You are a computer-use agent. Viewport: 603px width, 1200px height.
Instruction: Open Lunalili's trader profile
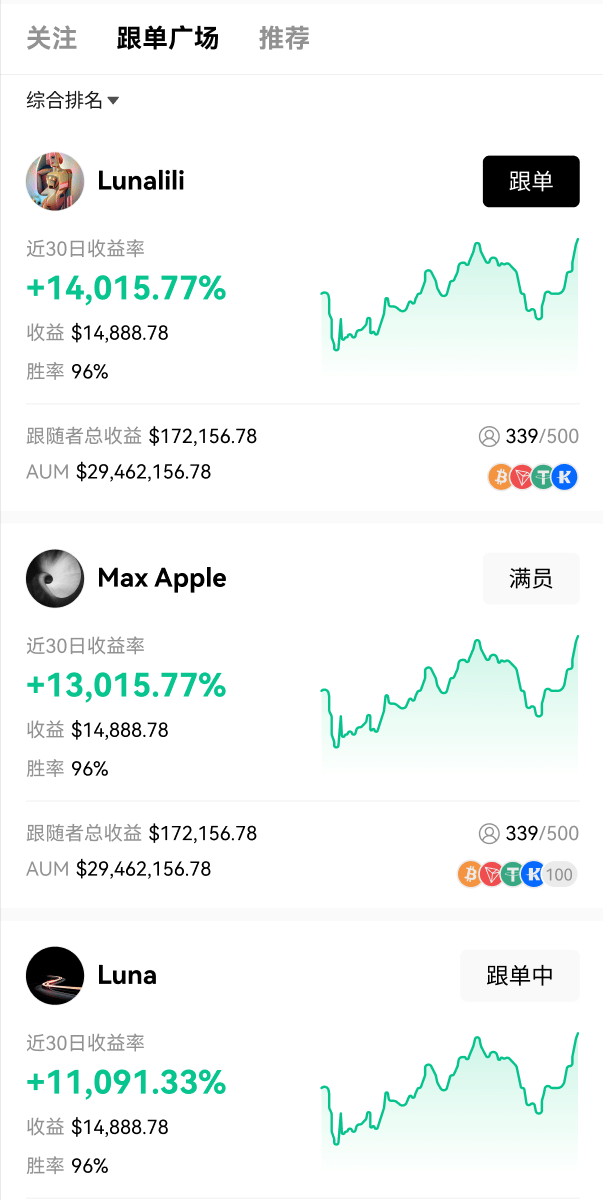(x=140, y=181)
